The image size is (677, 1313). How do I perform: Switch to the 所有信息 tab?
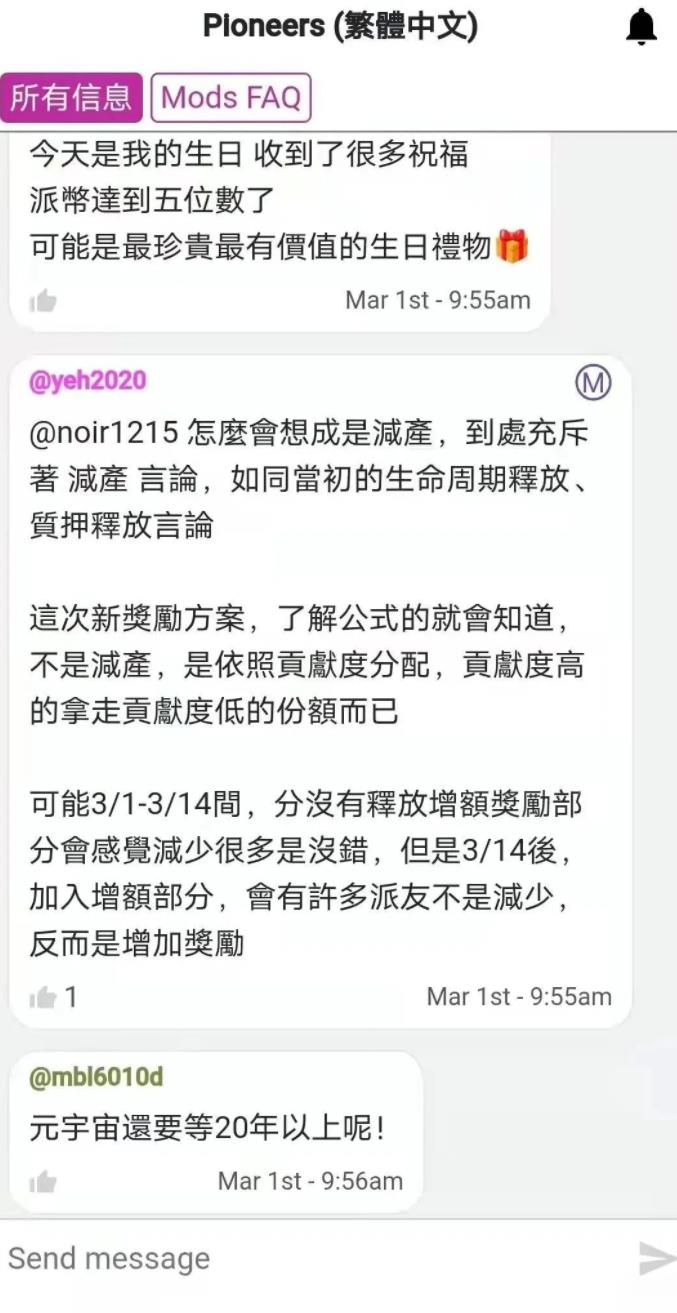71,97
